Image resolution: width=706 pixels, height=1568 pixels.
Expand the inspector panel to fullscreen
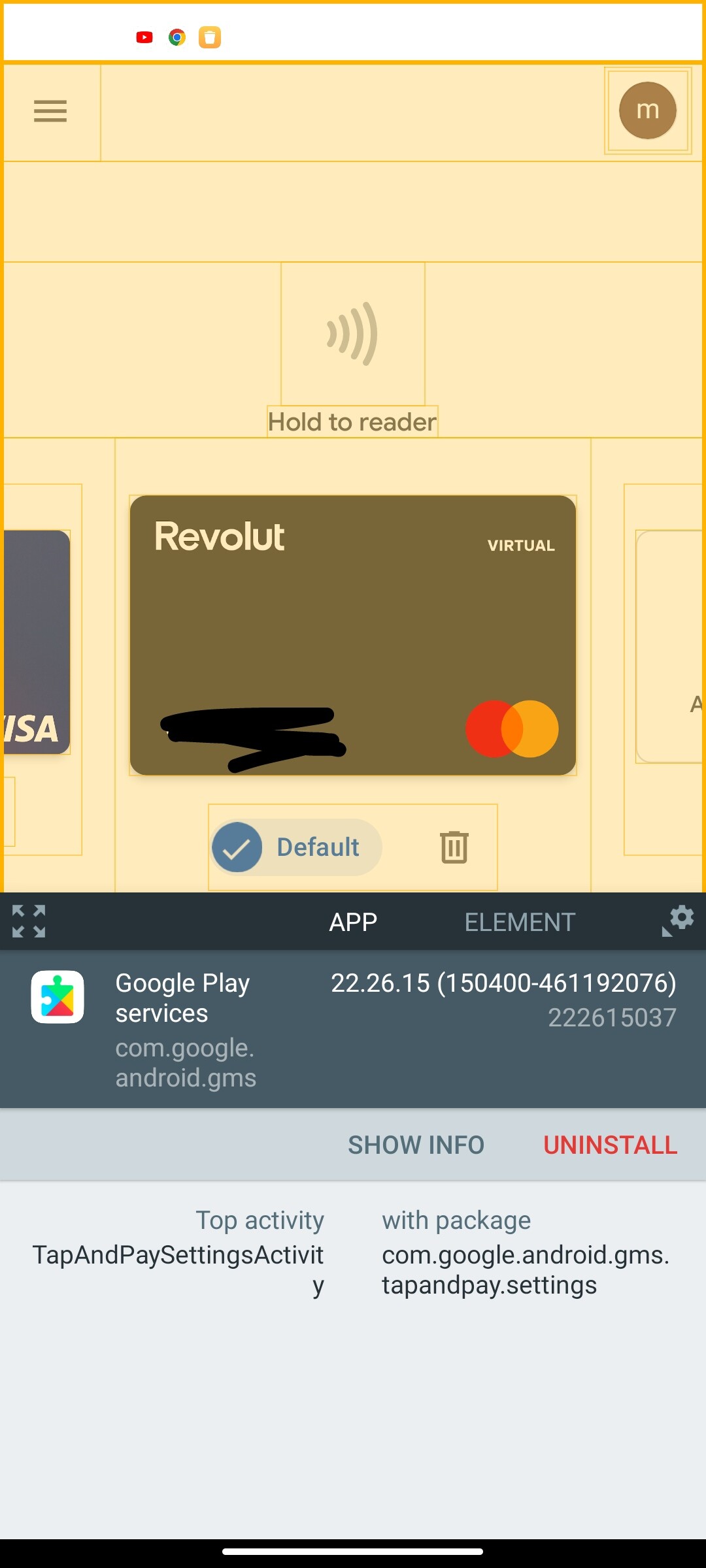29,921
